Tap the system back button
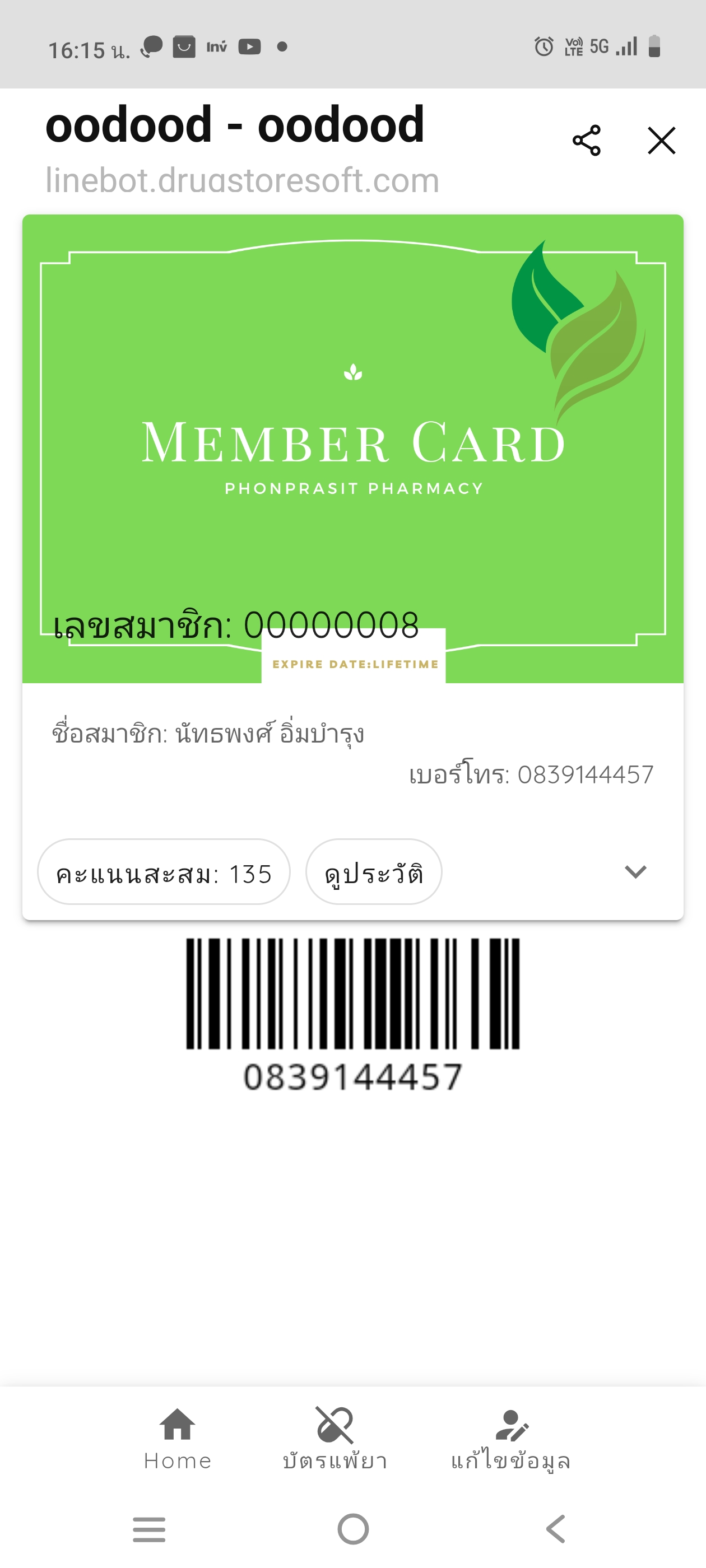 pos(555,1528)
